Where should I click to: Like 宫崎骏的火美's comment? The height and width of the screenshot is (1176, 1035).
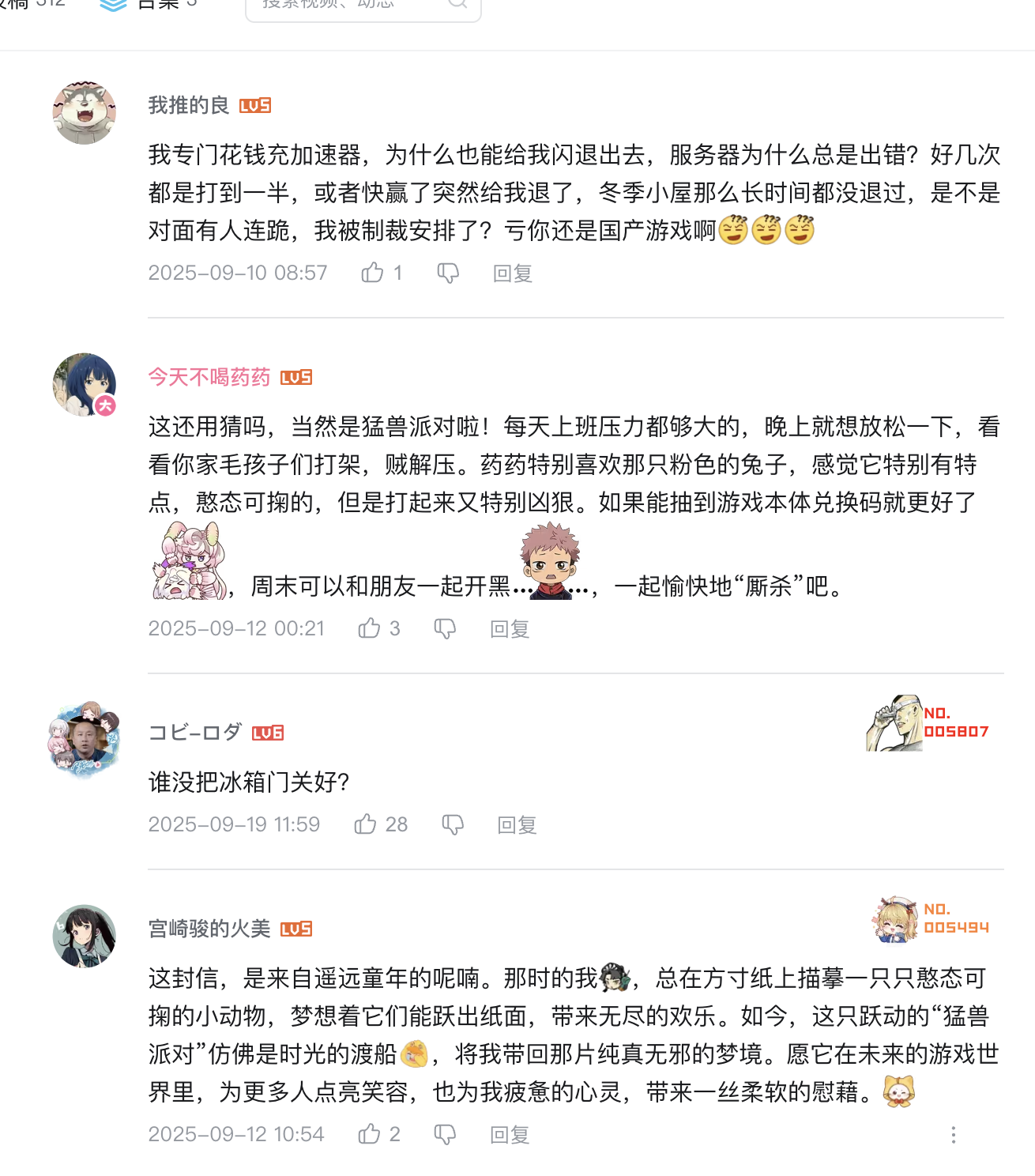click(369, 1134)
